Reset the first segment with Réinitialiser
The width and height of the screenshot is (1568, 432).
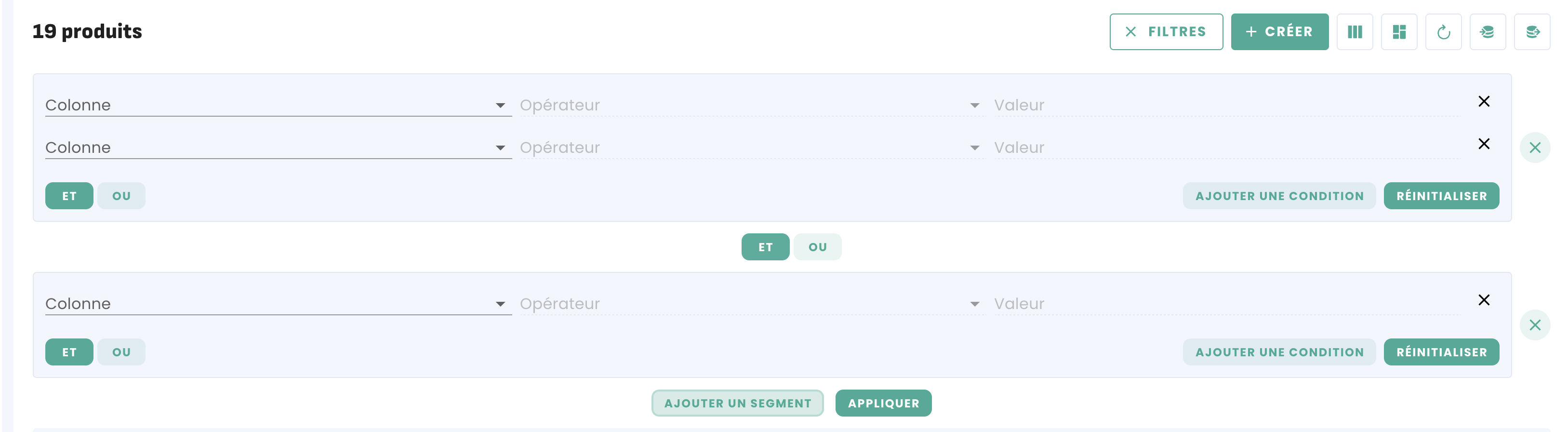1441,196
